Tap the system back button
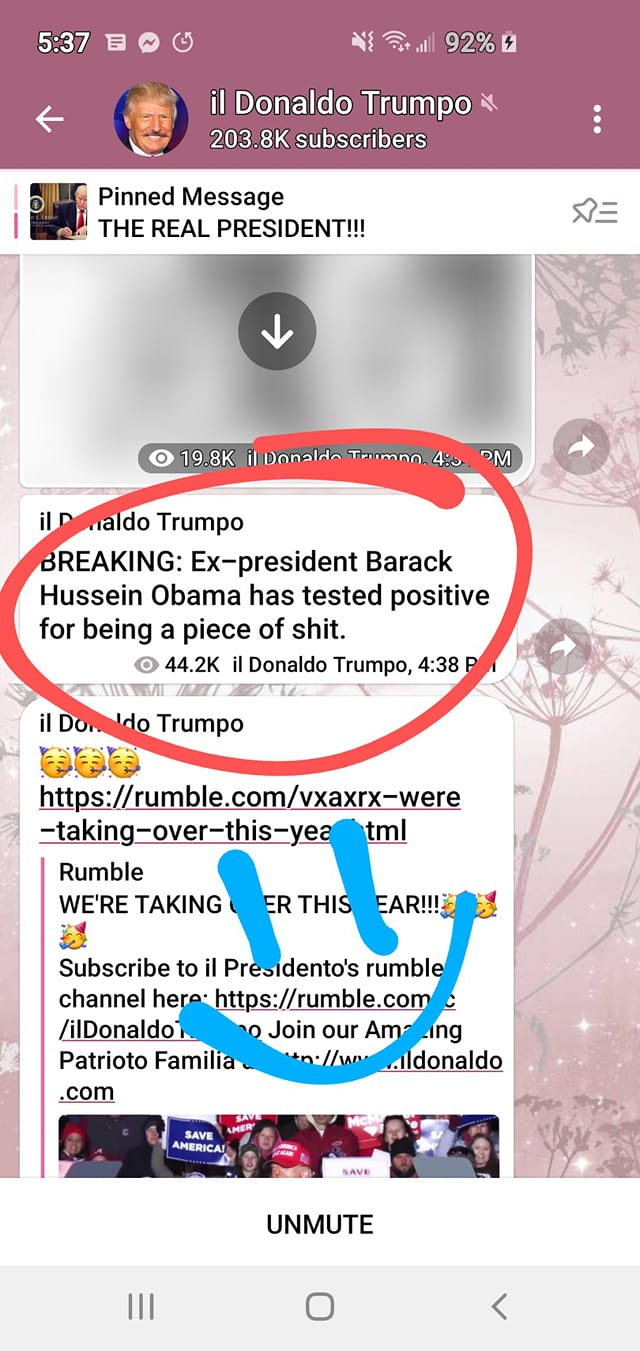 500,1306
